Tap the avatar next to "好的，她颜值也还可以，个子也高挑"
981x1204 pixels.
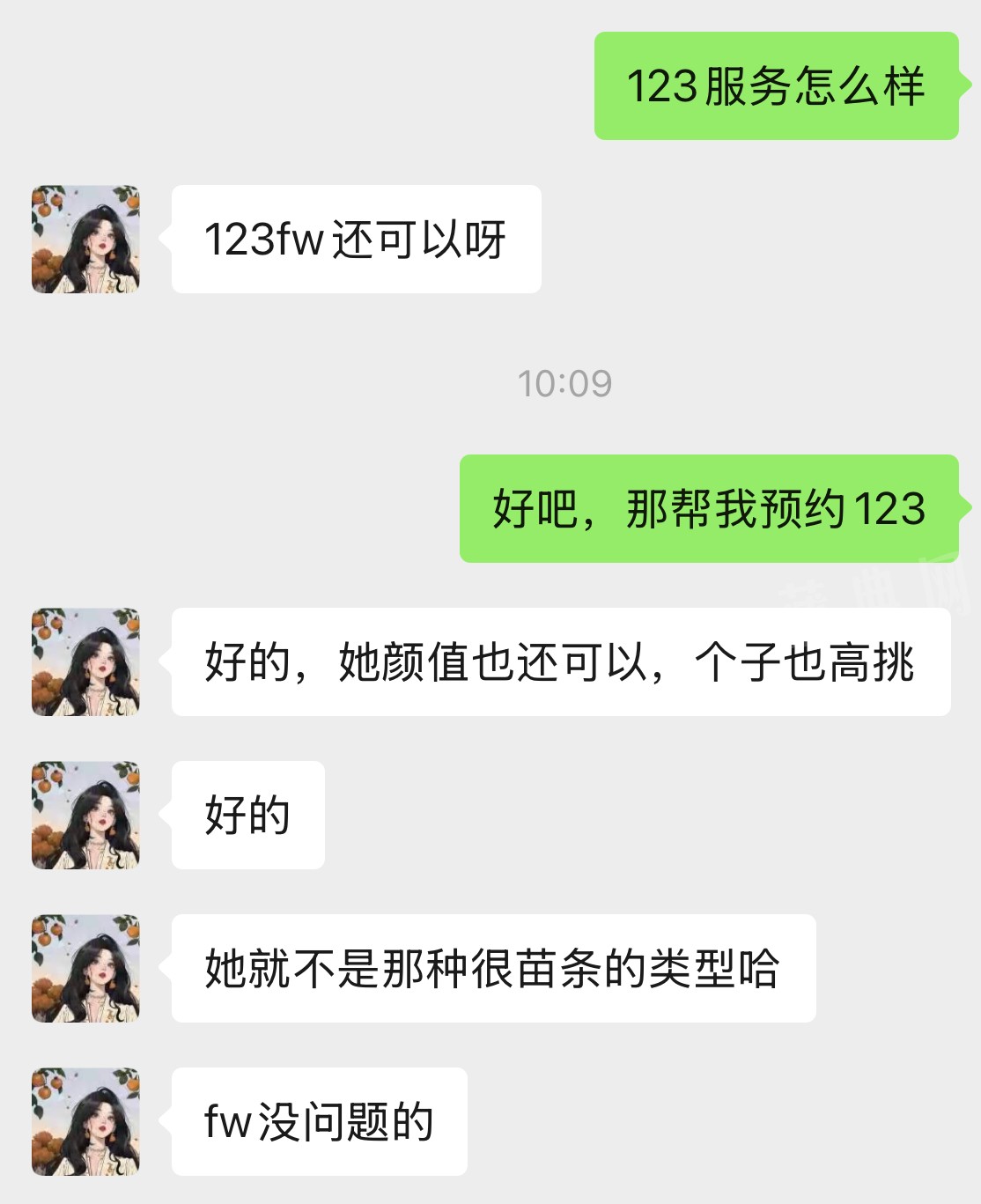(x=85, y=661)
